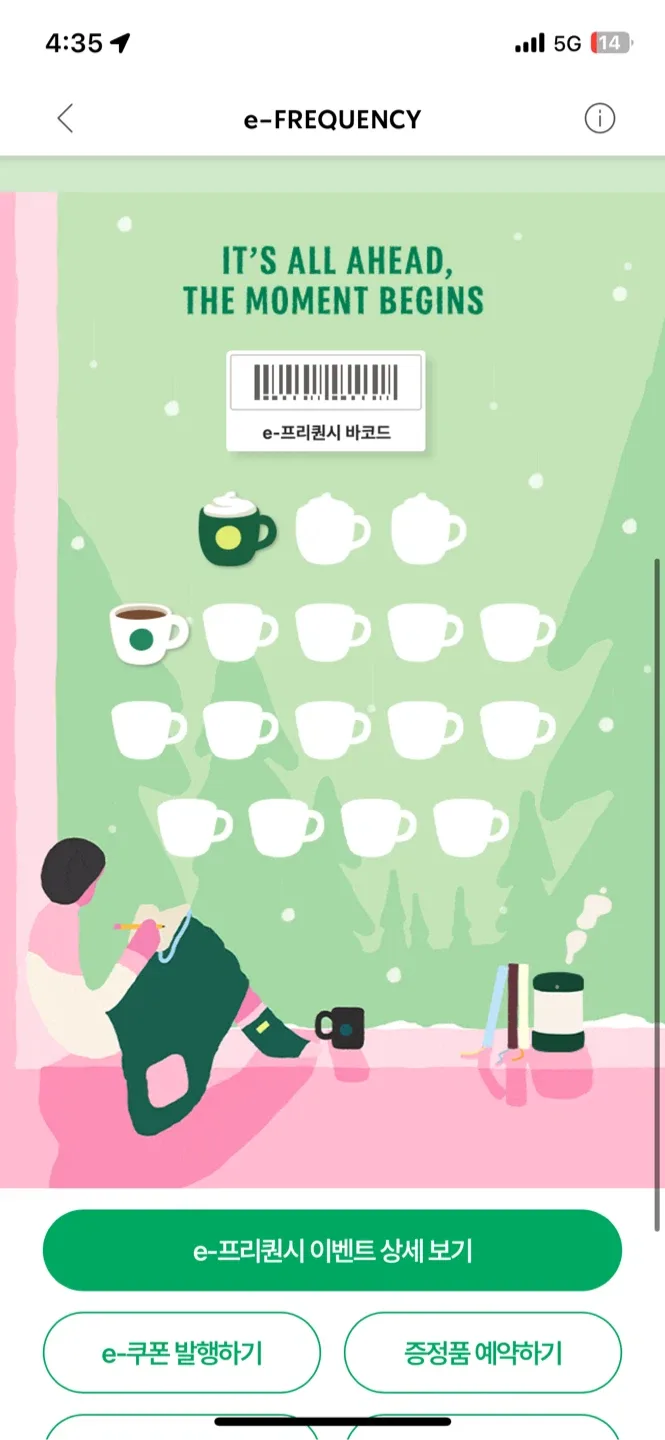Select e-쿠폰 발행하기
The width and height of the screenshot is (665, 1440).
click(182, 1353)
